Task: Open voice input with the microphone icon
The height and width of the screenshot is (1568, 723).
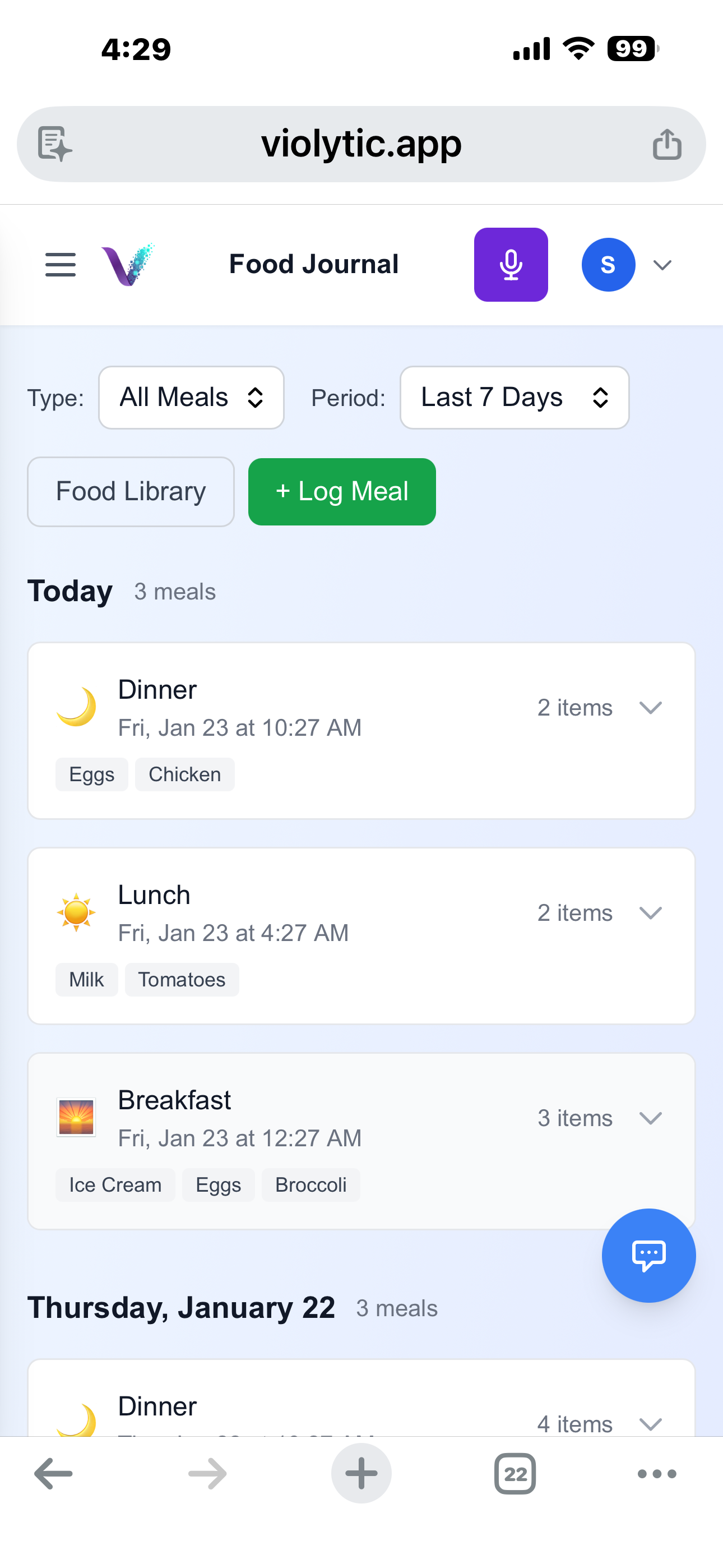Action: point(511,264)
